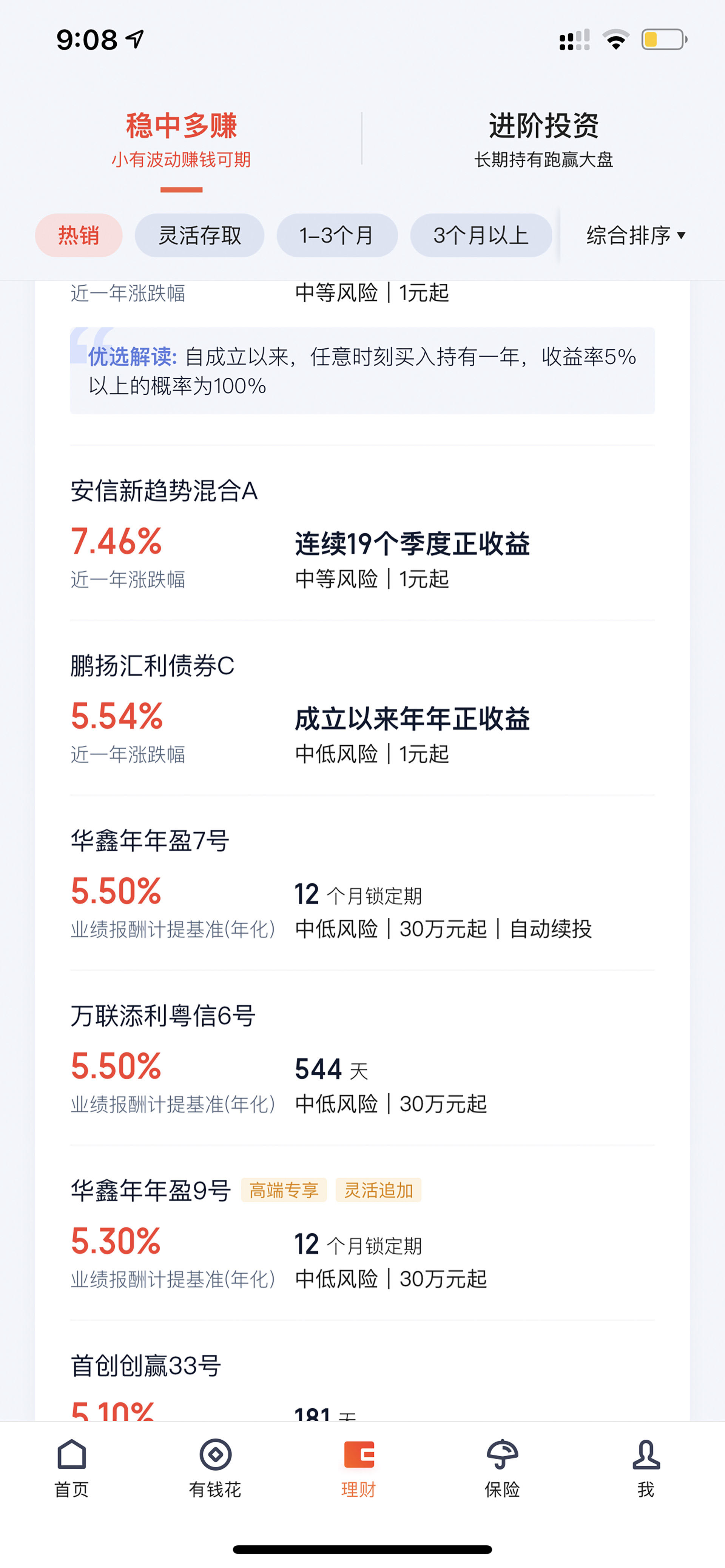Tap the 理财 tab in the bottom bar
This screenshot has height=1568, width=725.
tap(359, 1468)
